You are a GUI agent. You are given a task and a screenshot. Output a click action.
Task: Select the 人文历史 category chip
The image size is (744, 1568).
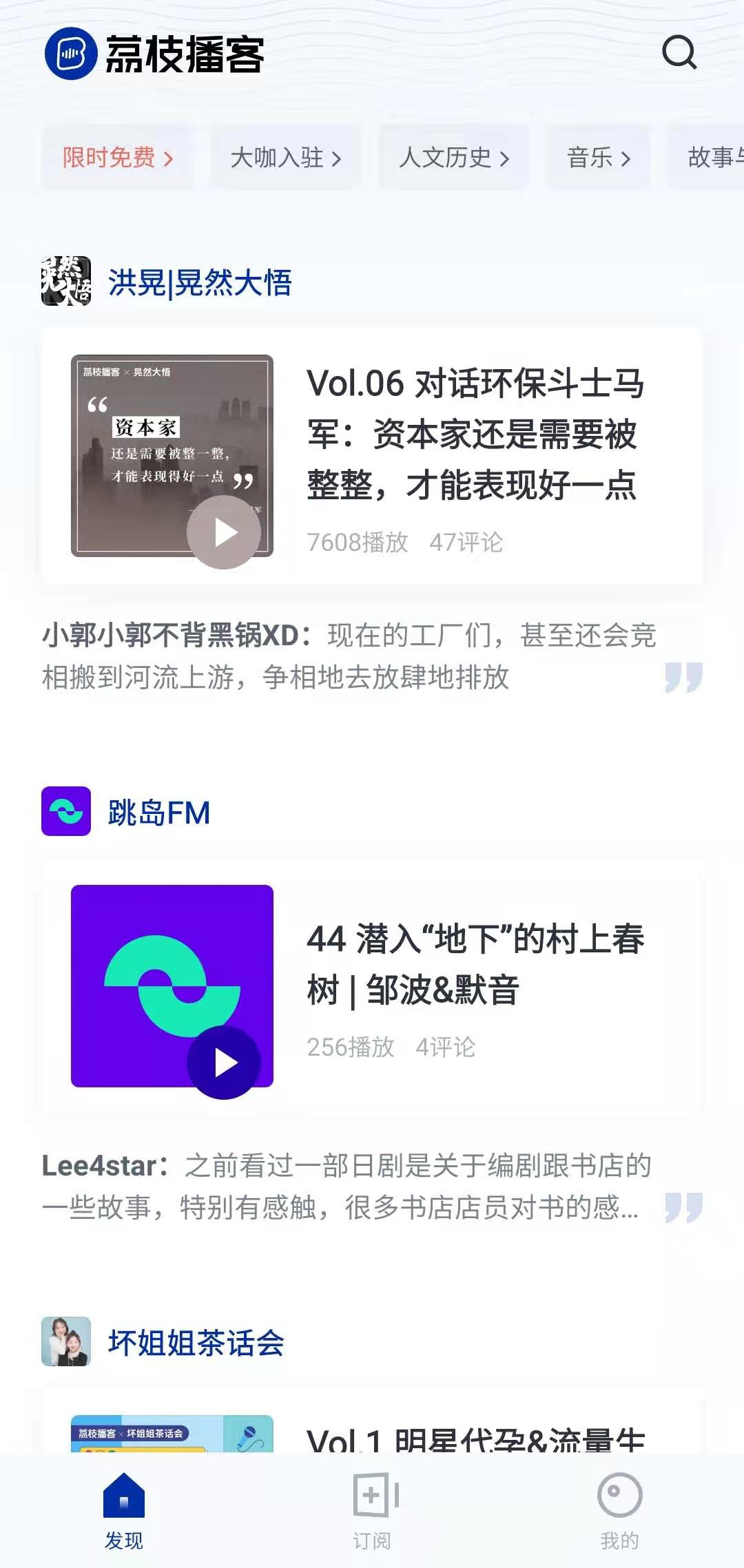point(453,158)
